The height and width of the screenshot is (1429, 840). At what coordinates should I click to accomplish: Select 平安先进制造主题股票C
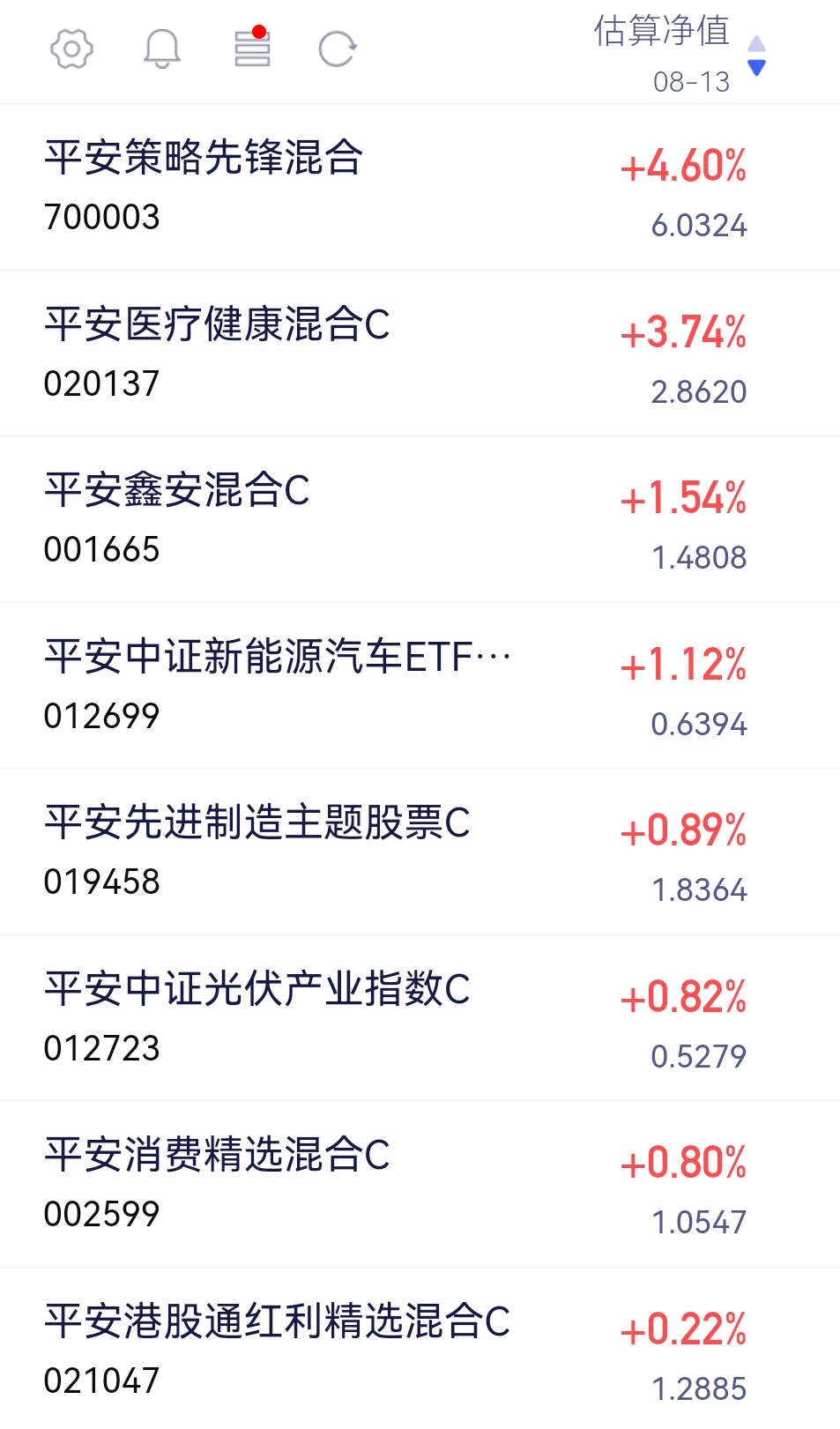point(420,852)
